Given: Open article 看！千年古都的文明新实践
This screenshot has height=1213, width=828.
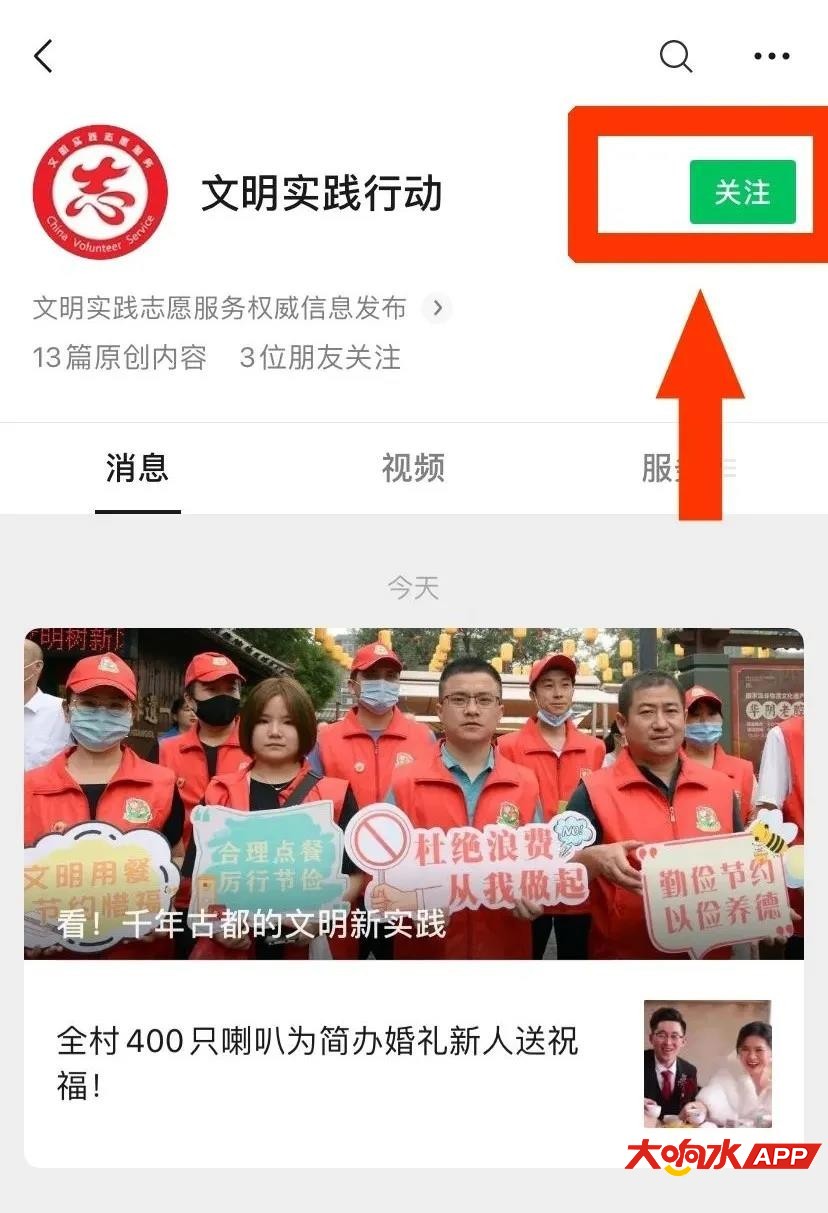Looking at the screenshot, I should click(413, 793).
